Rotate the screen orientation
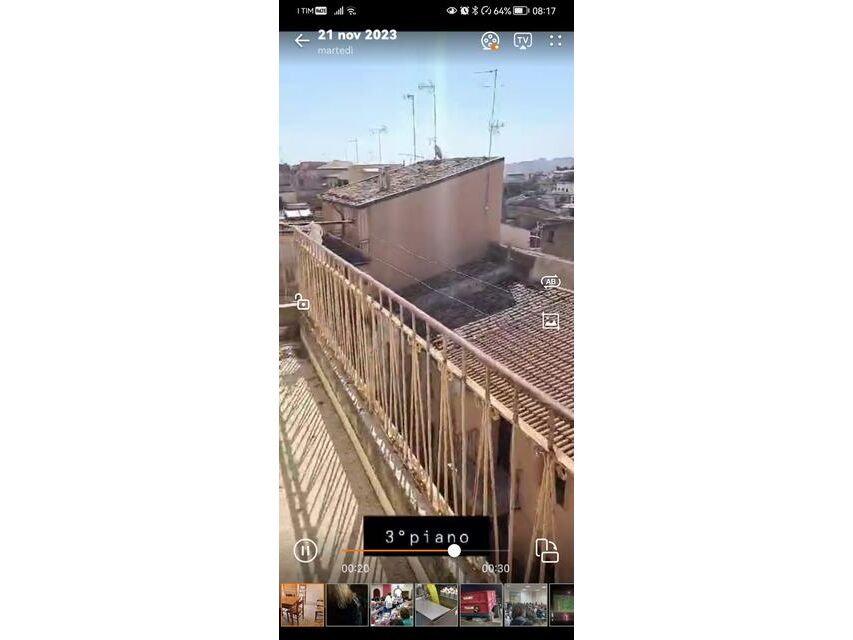The image size is (853, 640). pos(546,550)
